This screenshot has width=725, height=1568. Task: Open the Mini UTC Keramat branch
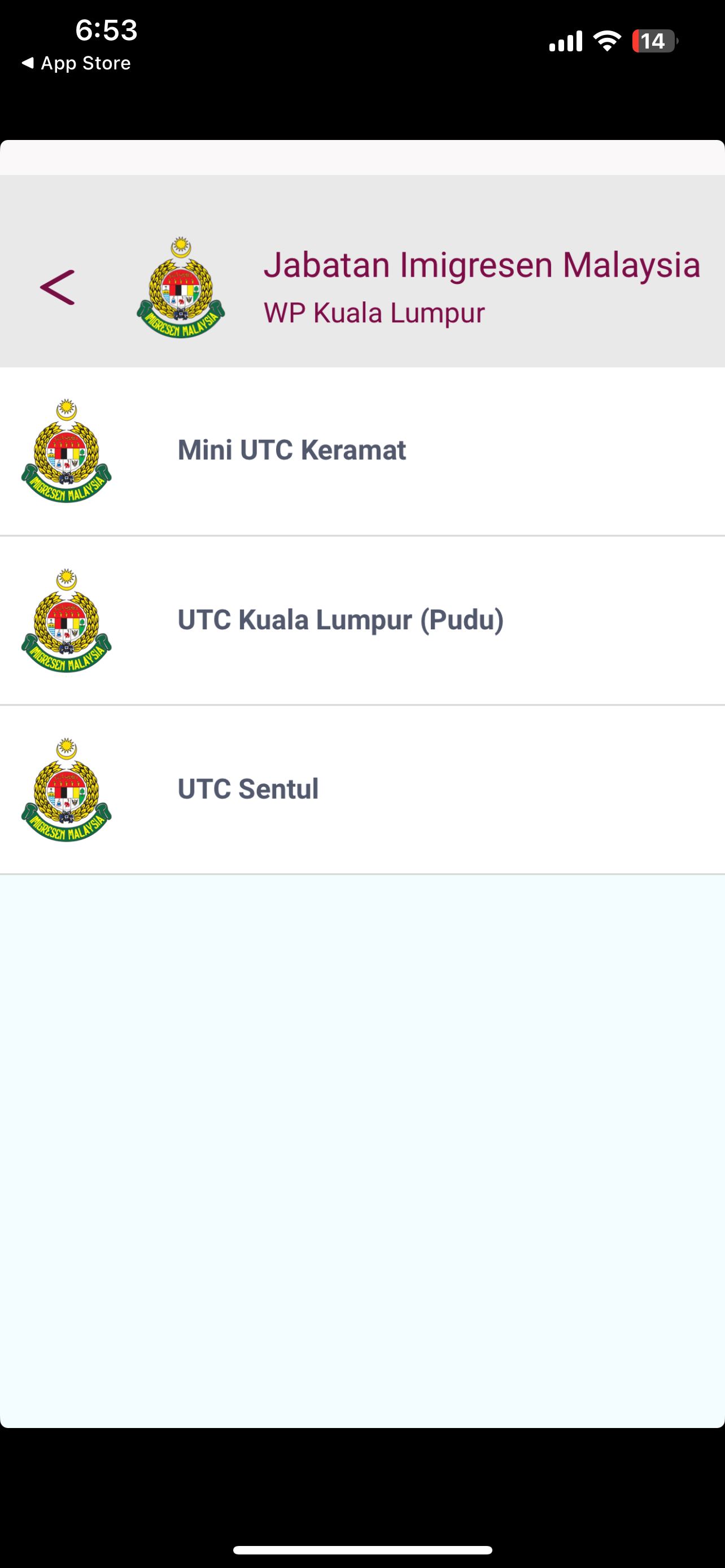pyautogui.click(x=362, y=451)
